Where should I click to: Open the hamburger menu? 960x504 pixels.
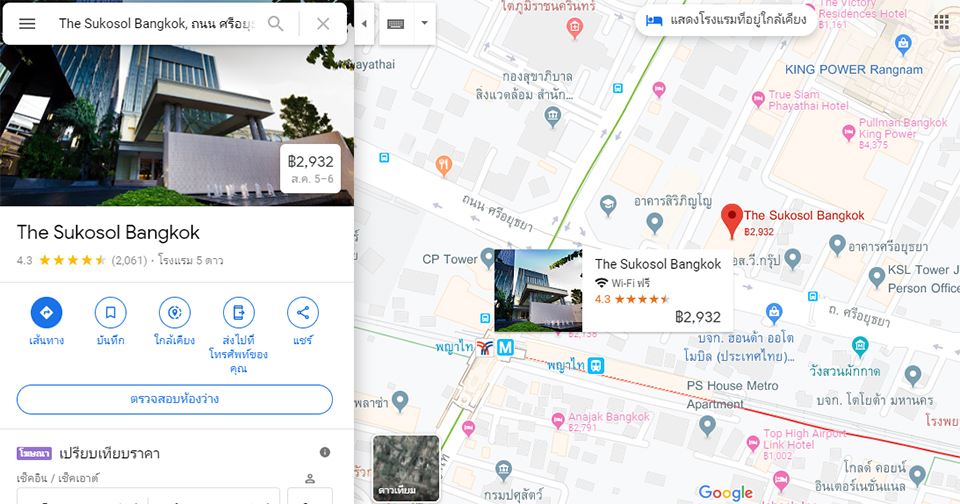click(x=27, y=24)
